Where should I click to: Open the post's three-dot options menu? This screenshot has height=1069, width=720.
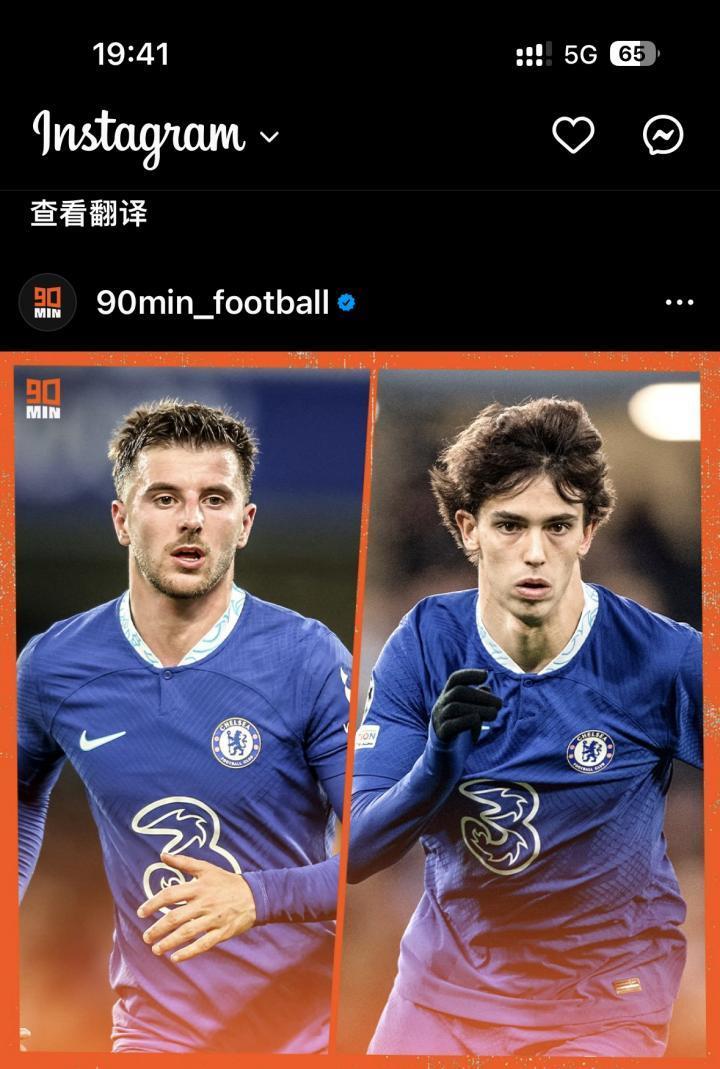[x=679, y=302]
